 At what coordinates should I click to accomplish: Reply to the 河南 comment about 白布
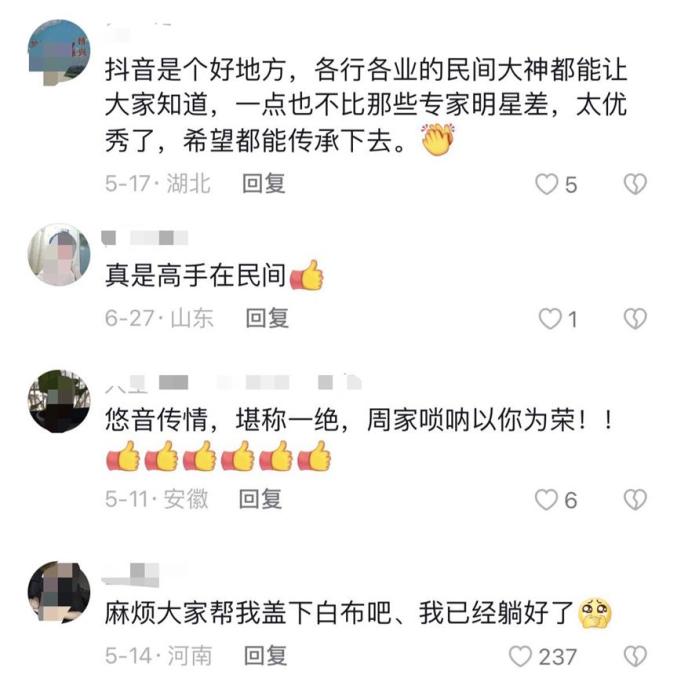(x=265, y=655)
